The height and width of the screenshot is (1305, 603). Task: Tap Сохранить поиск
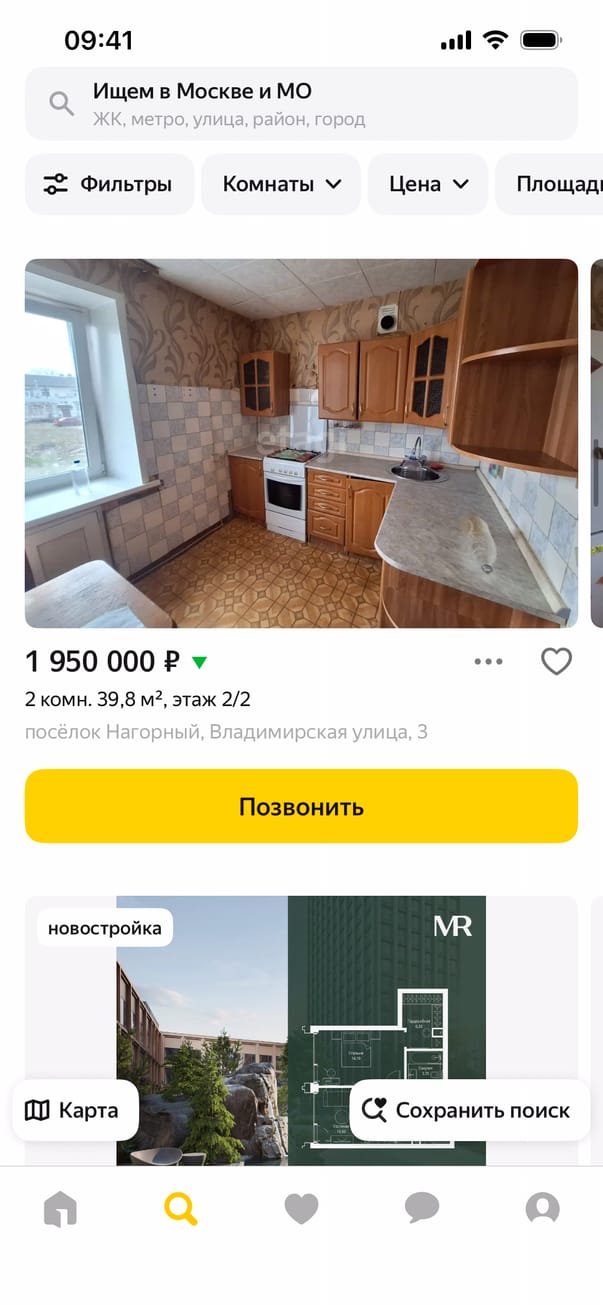pyautogui.click(x=467, y=1110)
